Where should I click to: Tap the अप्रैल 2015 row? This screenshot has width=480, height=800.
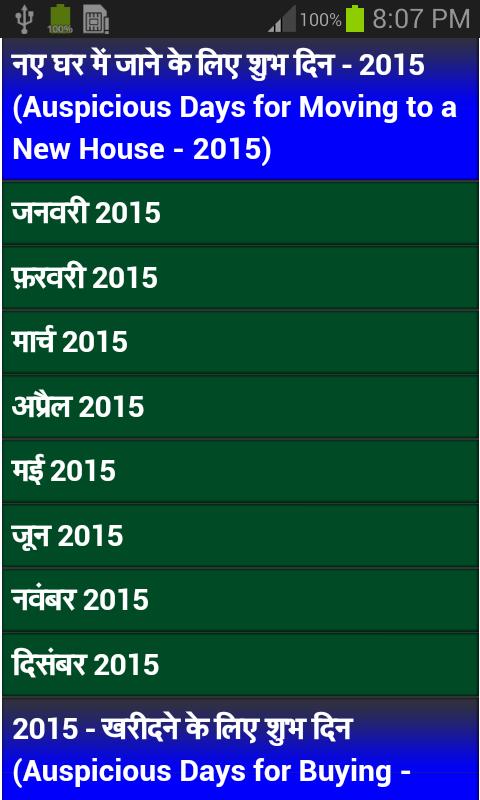point(240,407)
